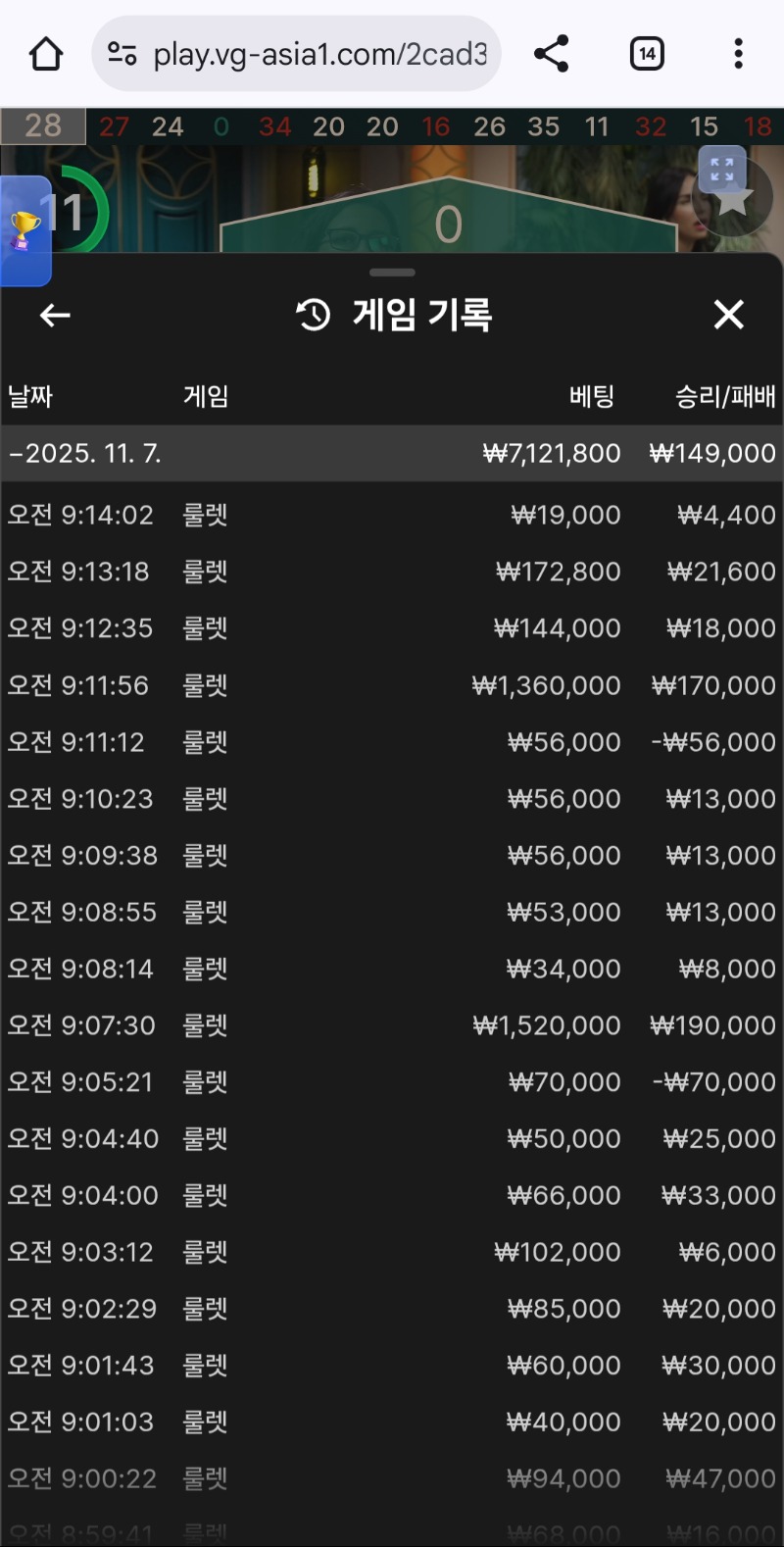This screenshot has width=784, height=1547.
Task: Go to the browser home page
Action: pos(46,54)
